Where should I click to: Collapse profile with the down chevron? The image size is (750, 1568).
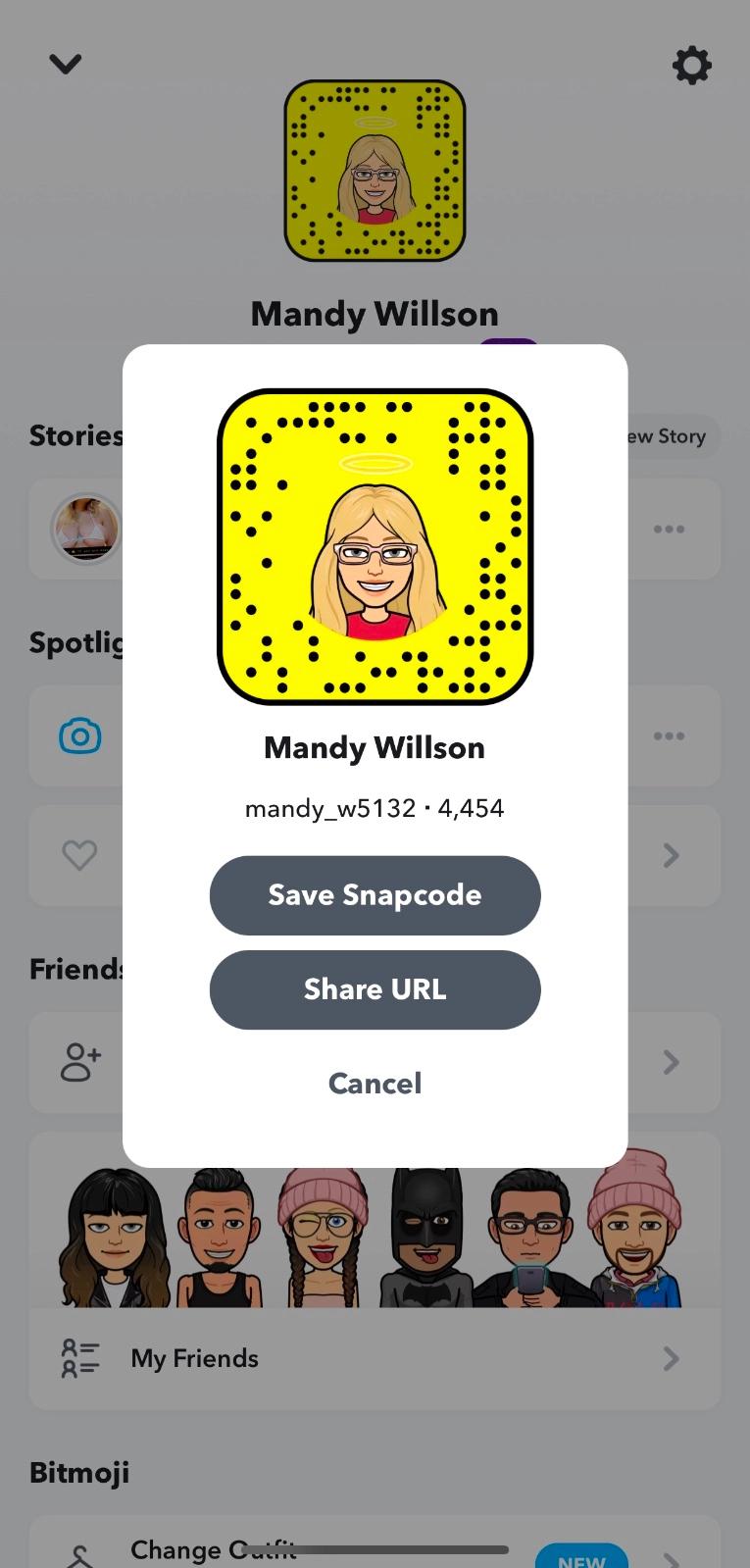66,65
